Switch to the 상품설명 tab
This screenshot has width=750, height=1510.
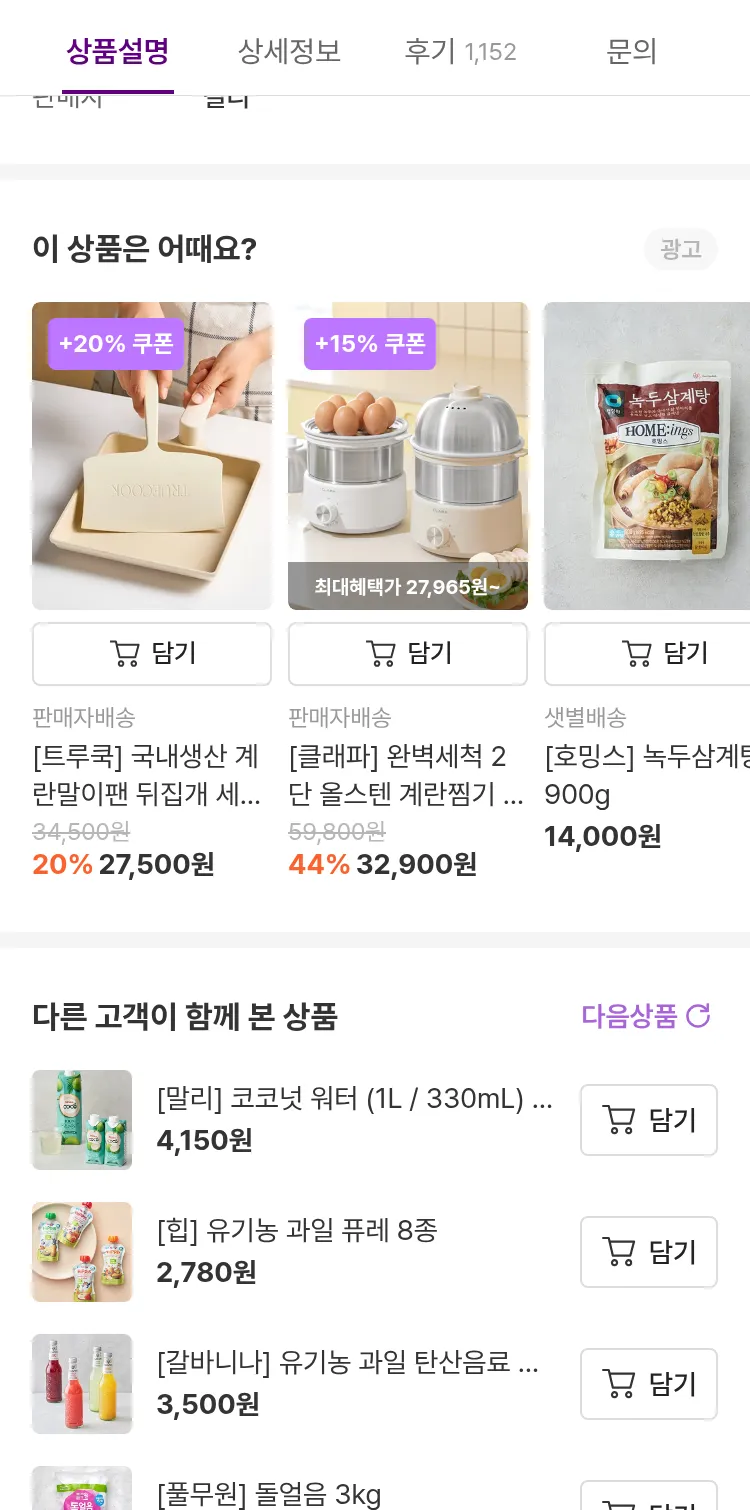(118, 51)
